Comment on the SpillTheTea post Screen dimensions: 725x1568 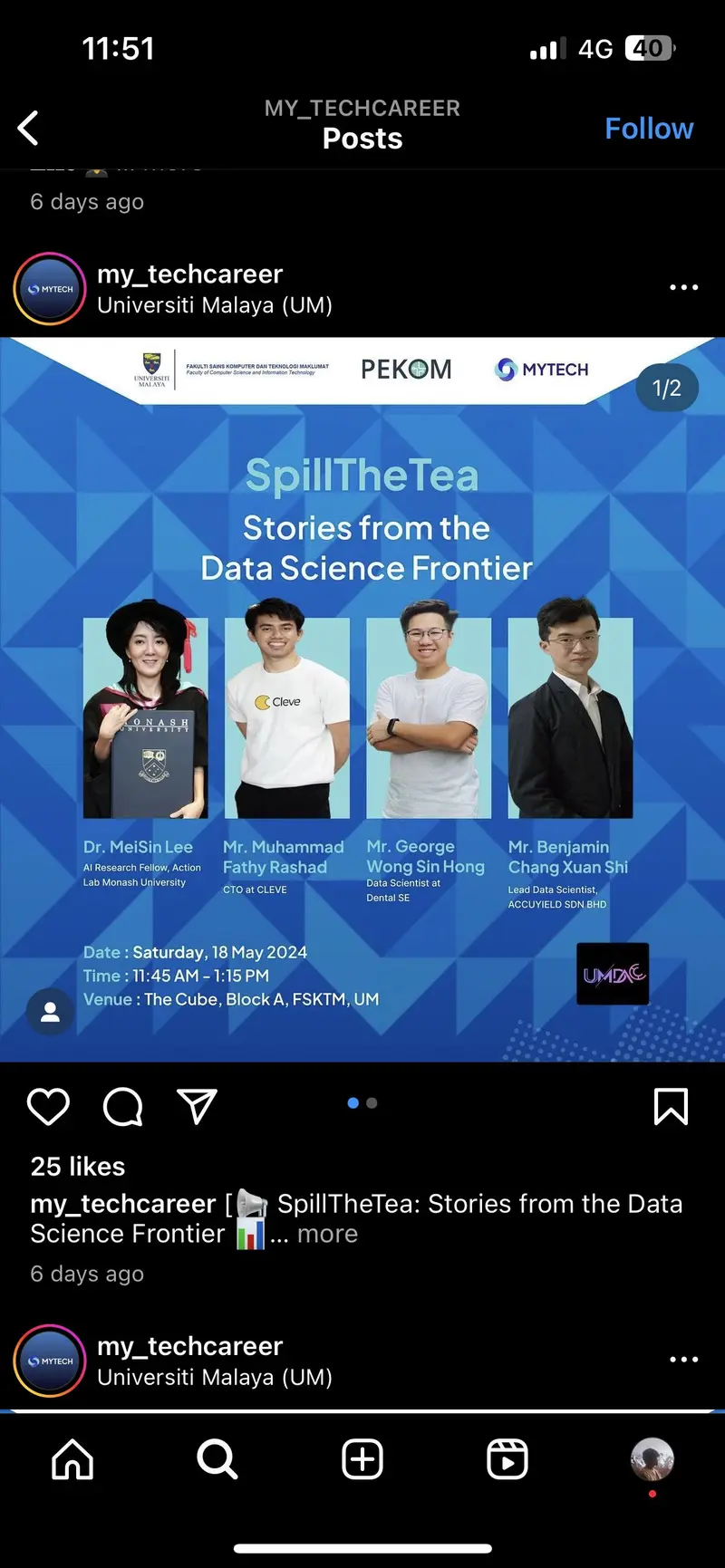123,1106
